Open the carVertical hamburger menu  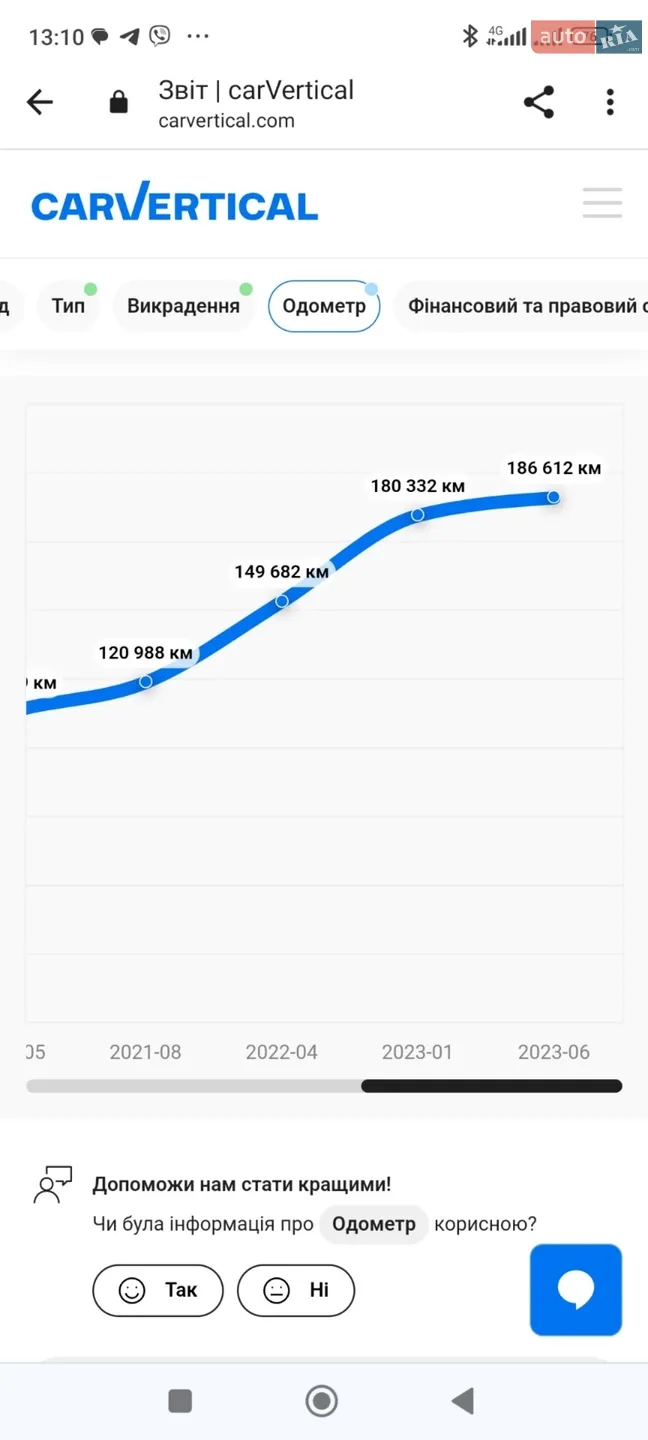tap(603, 203)
